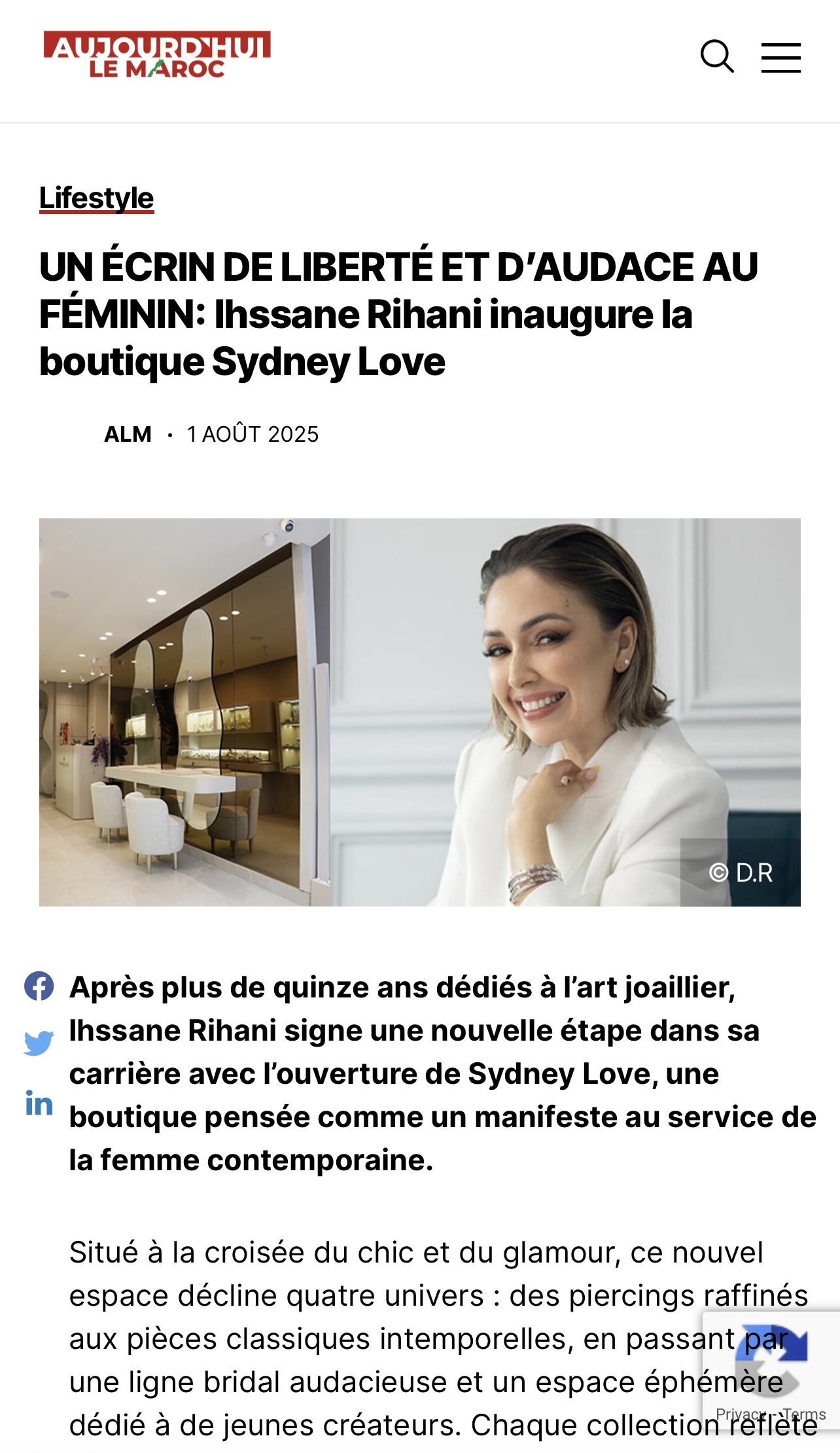Screen dimensions: 840x1453
Task: Share article on LinkedIn
Action: click(39, 1103)
